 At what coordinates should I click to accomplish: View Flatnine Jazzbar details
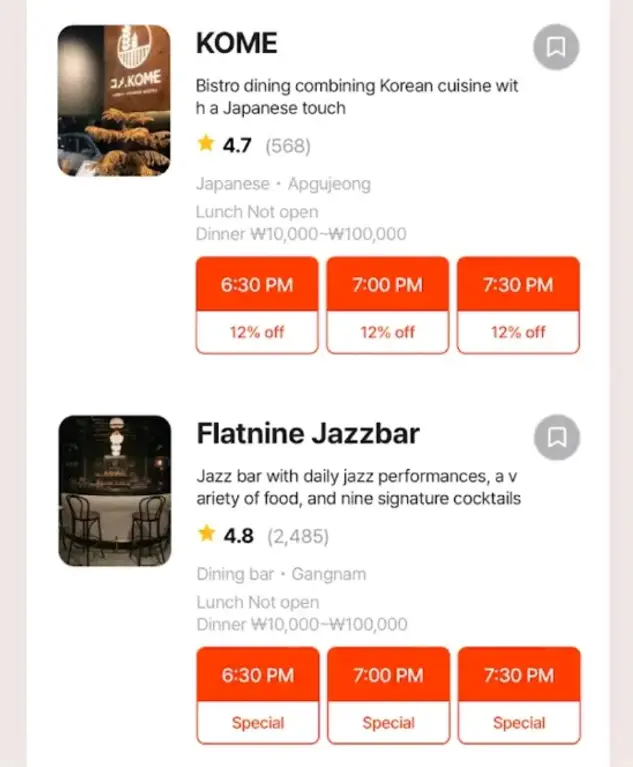308,434
